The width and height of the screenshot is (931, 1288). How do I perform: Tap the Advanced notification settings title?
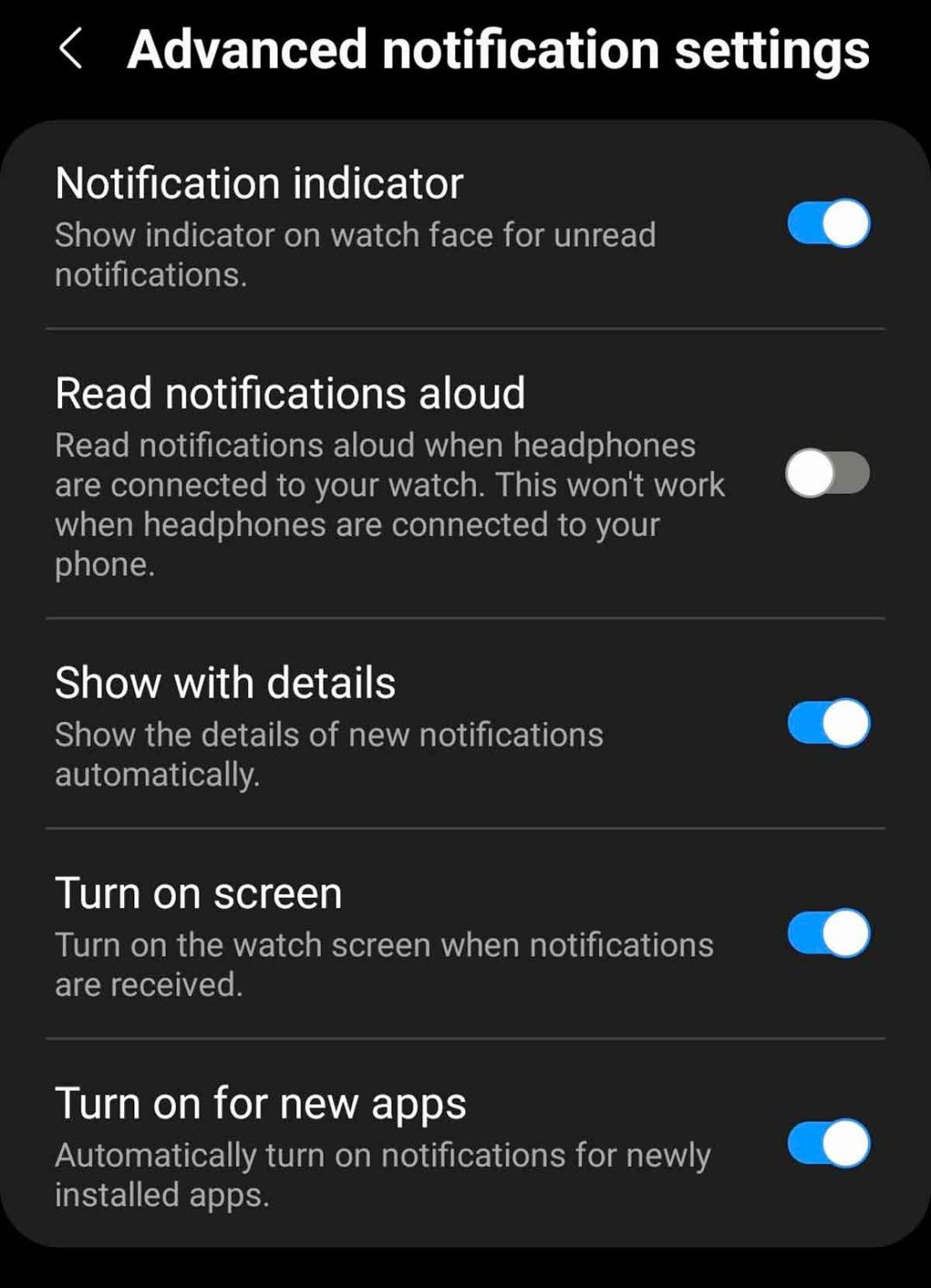point(498,48)
